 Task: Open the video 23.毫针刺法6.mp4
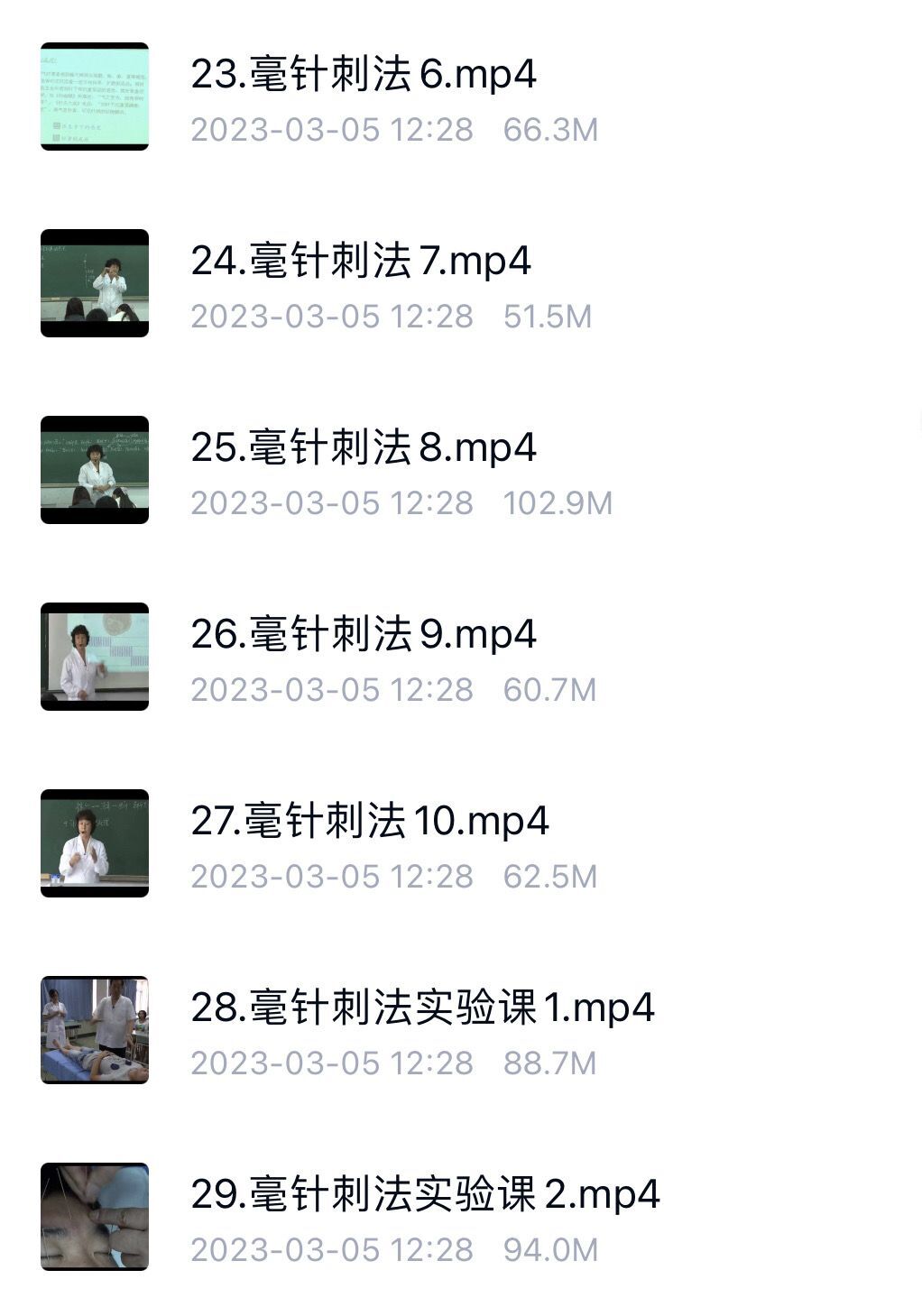pos(364,75)
